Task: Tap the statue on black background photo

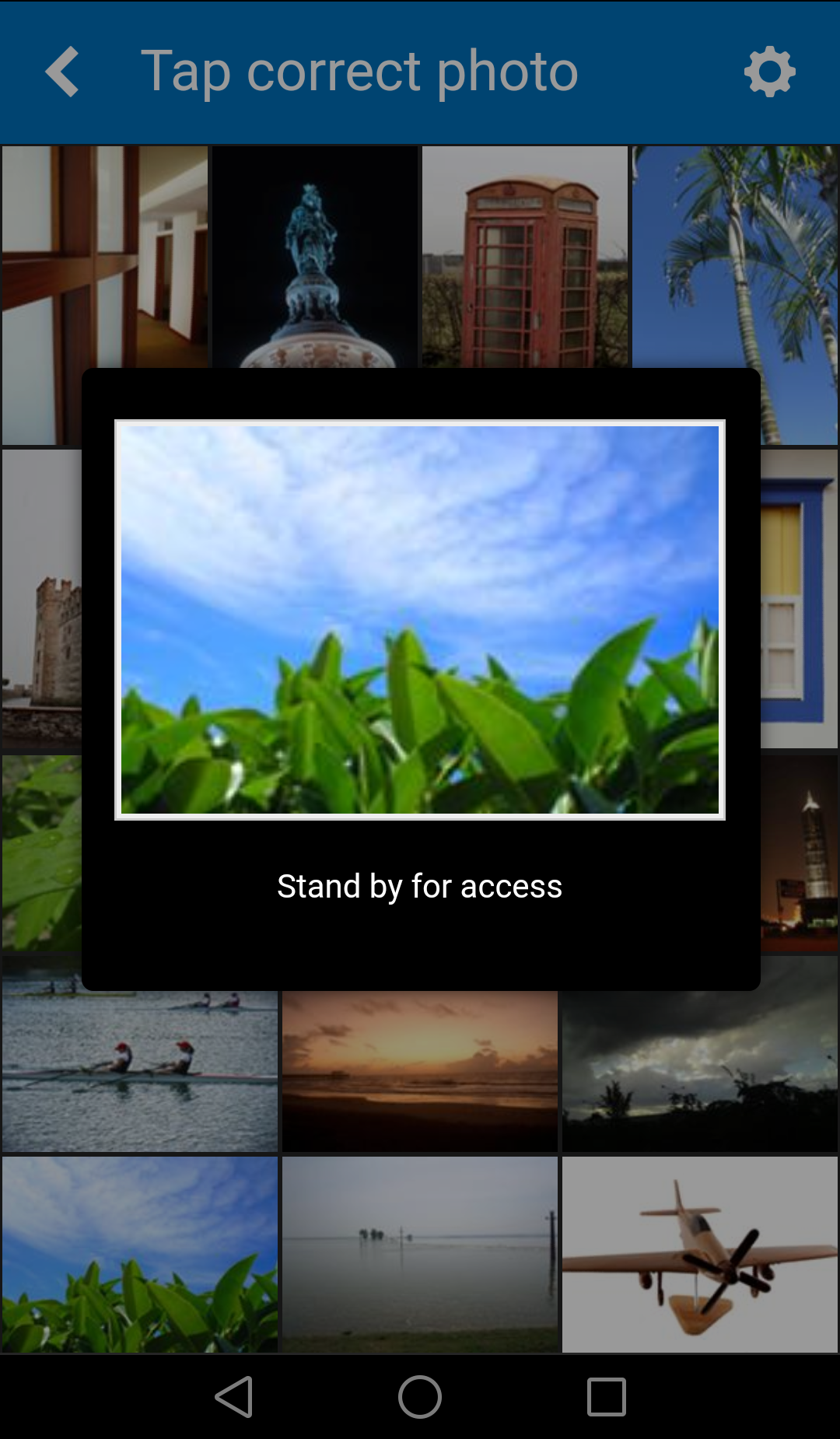Action: [315, 257]
